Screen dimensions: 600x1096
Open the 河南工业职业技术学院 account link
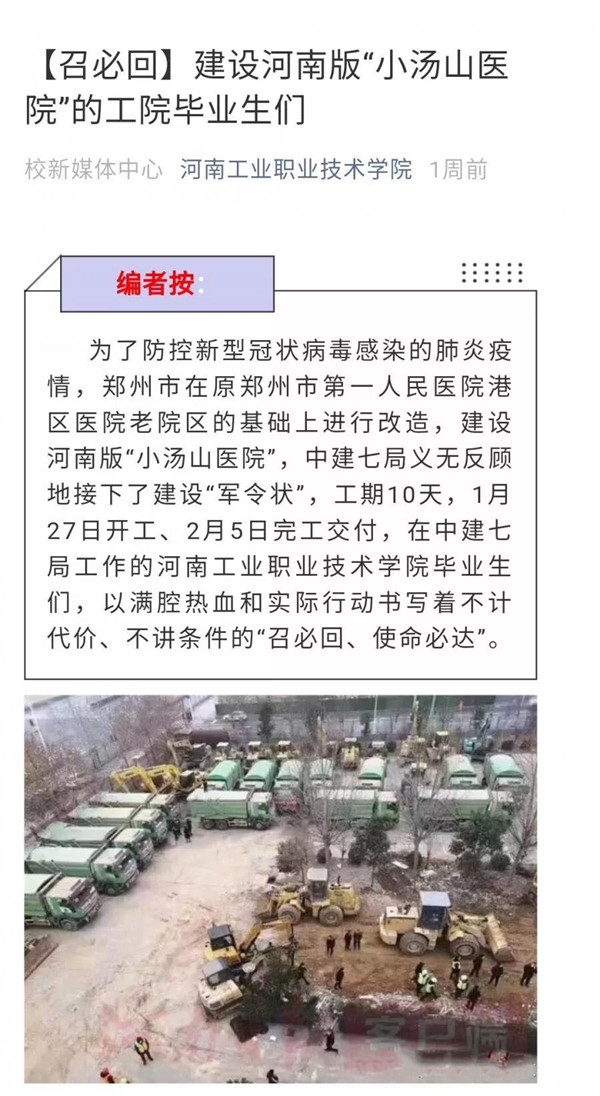(296, 169)
